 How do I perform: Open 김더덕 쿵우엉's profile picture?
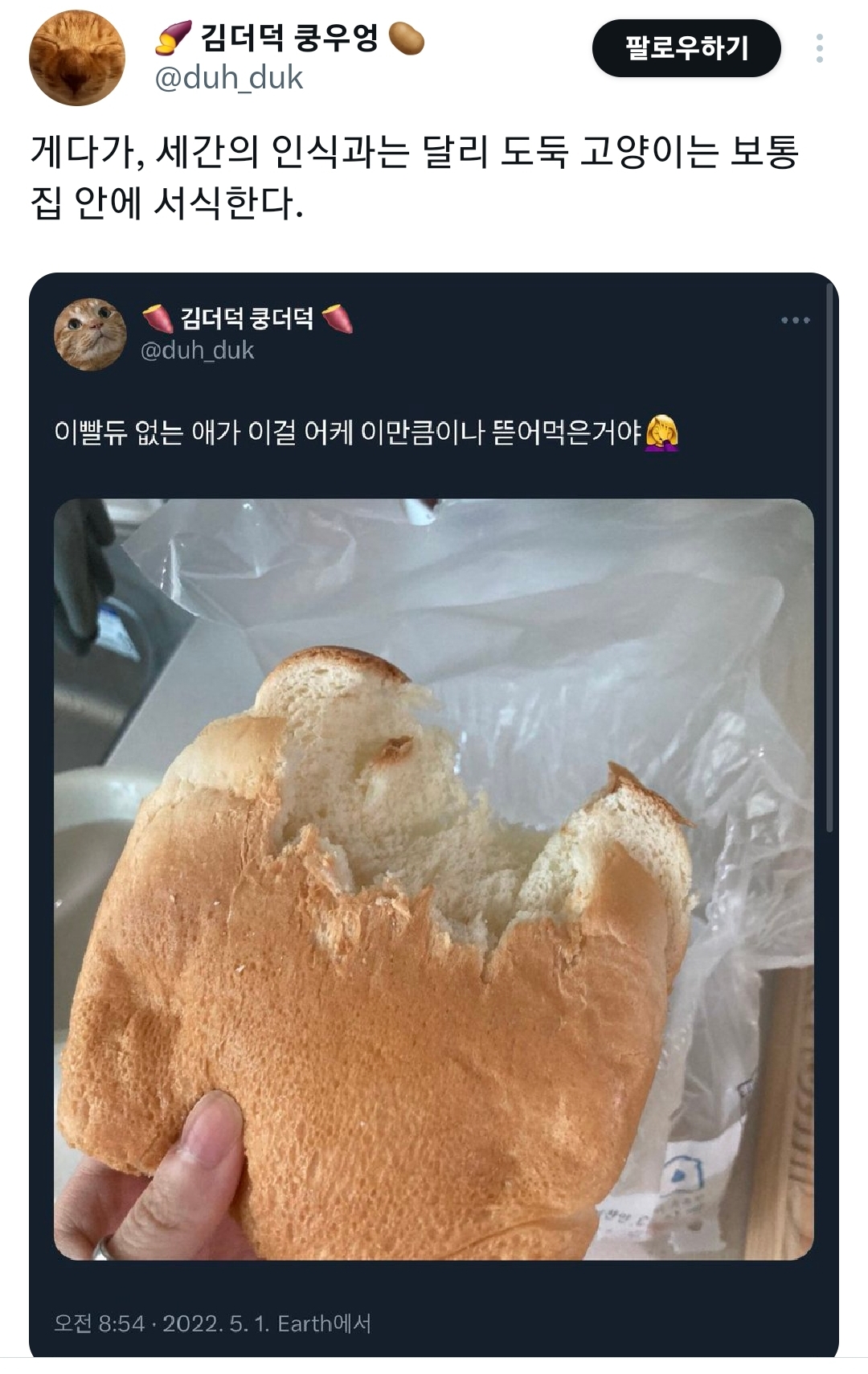click(x=77, y=58)
